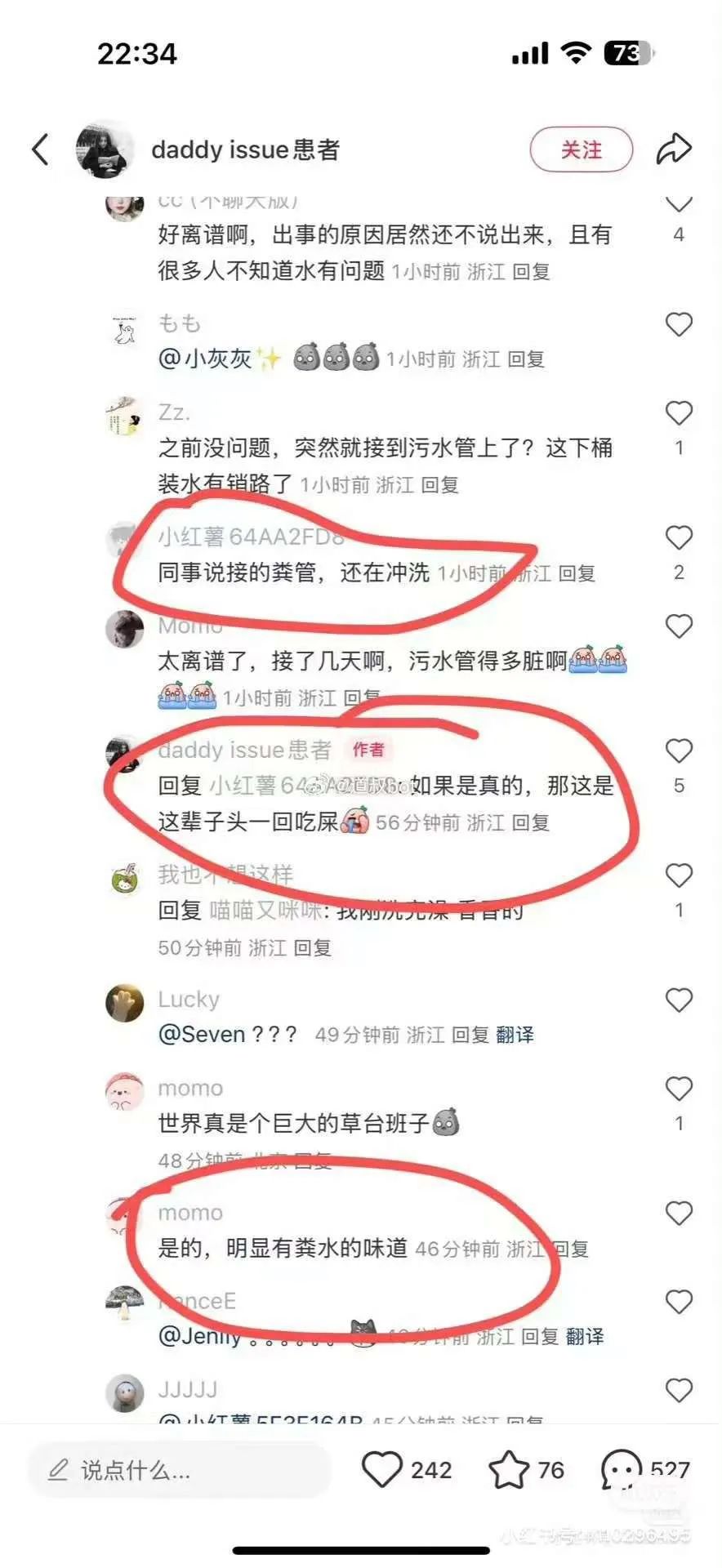Like the author's reply about 吃屎
722x1568 pixels.
[679, 751]
